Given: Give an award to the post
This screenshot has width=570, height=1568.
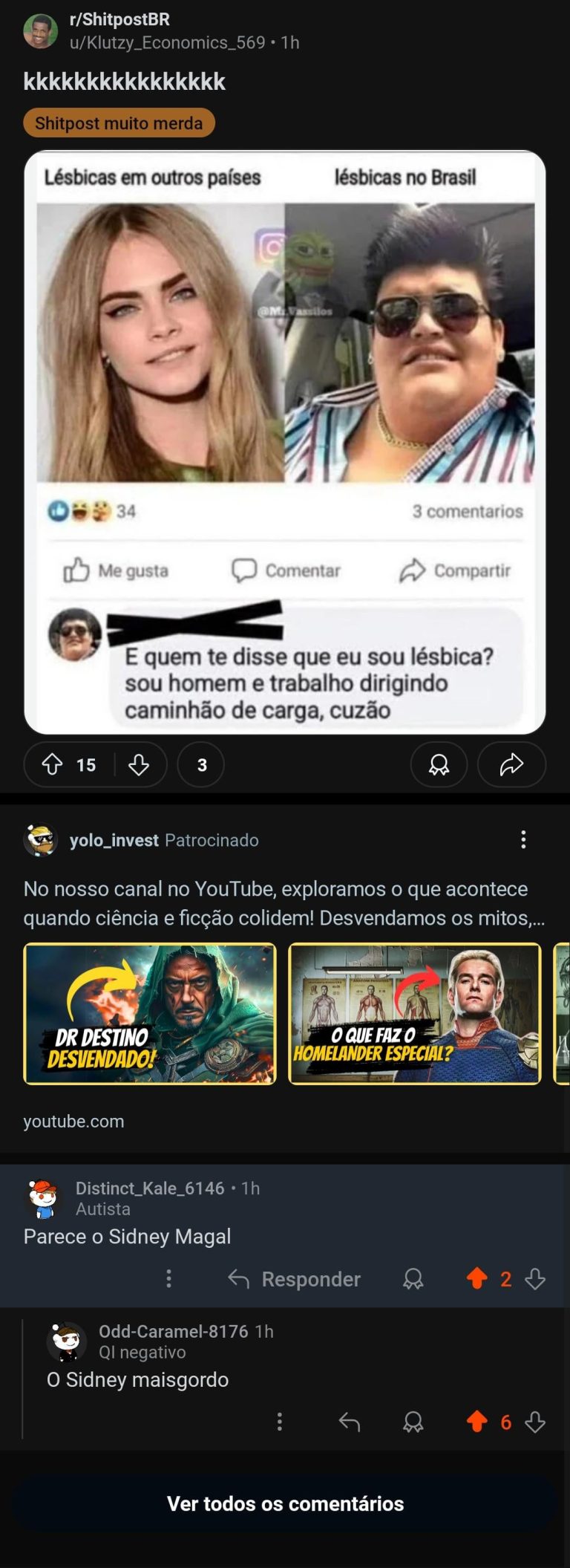Looking at the screenshot, I should coord(439,764).
